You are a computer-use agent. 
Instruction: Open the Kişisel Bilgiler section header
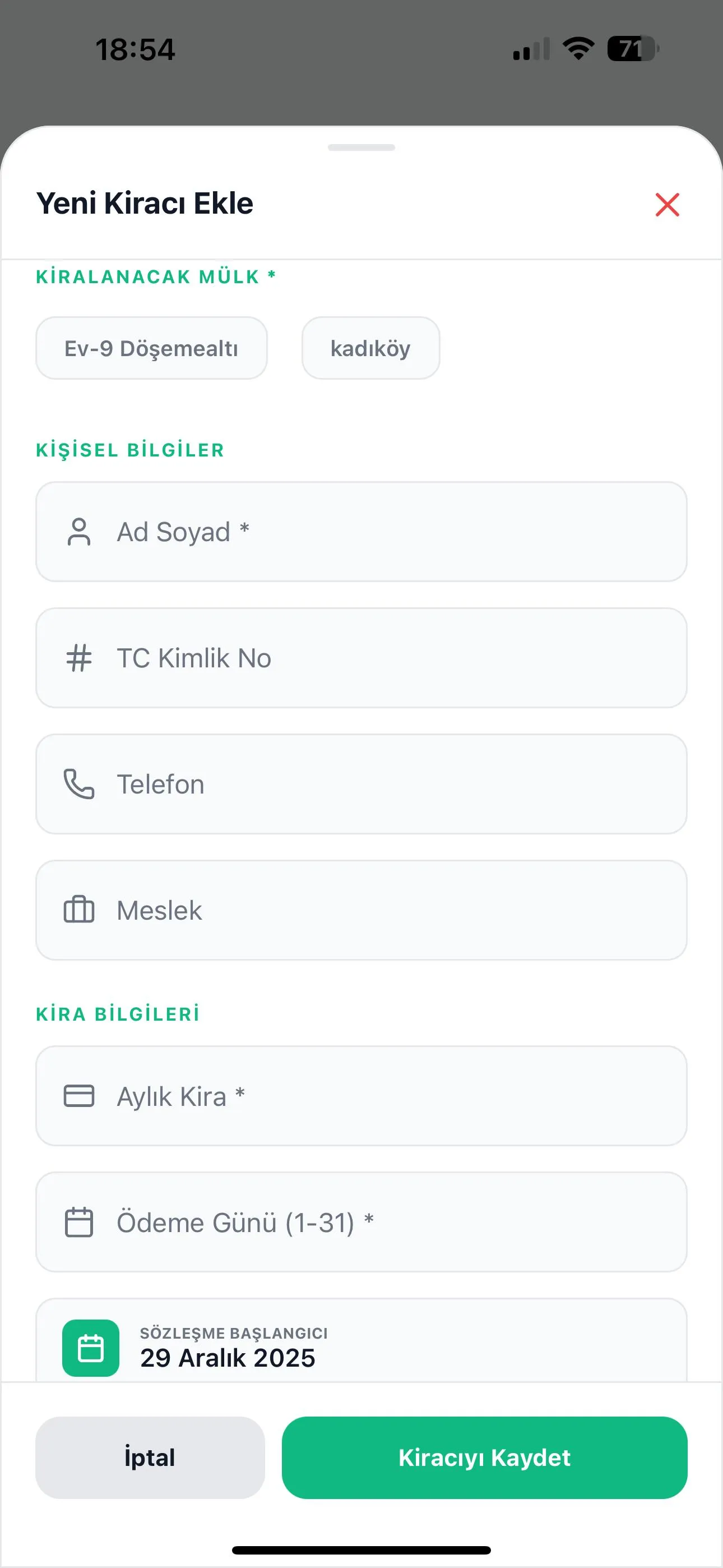point(129,450)
